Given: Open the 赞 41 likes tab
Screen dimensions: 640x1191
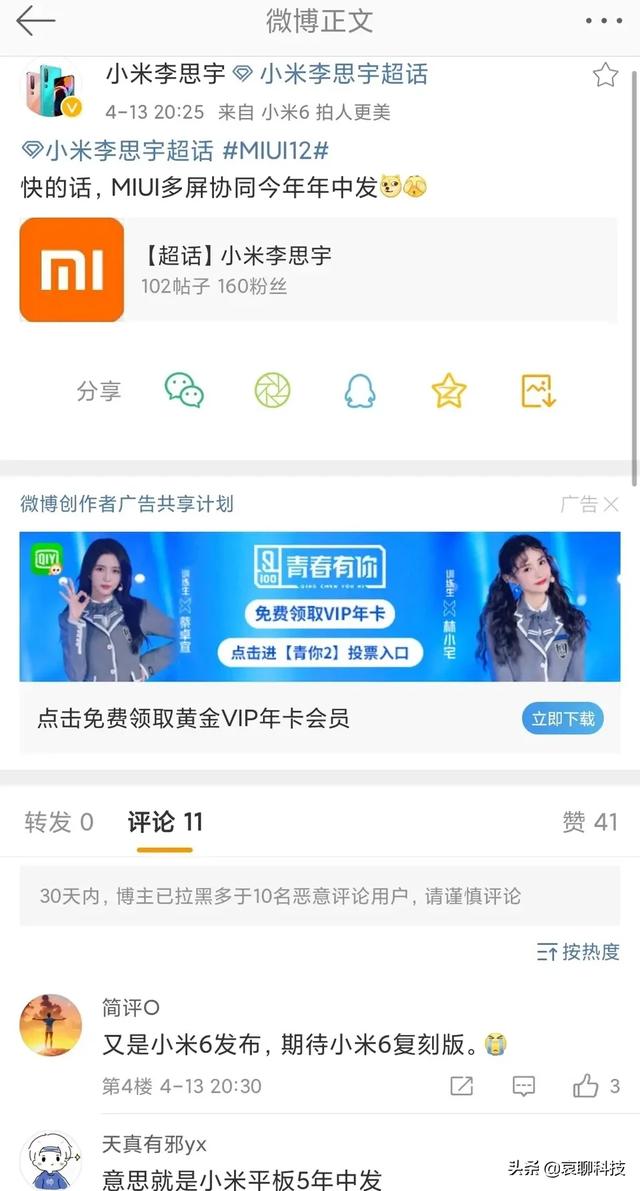Looking at the screenshot, I should click(590, 822).
